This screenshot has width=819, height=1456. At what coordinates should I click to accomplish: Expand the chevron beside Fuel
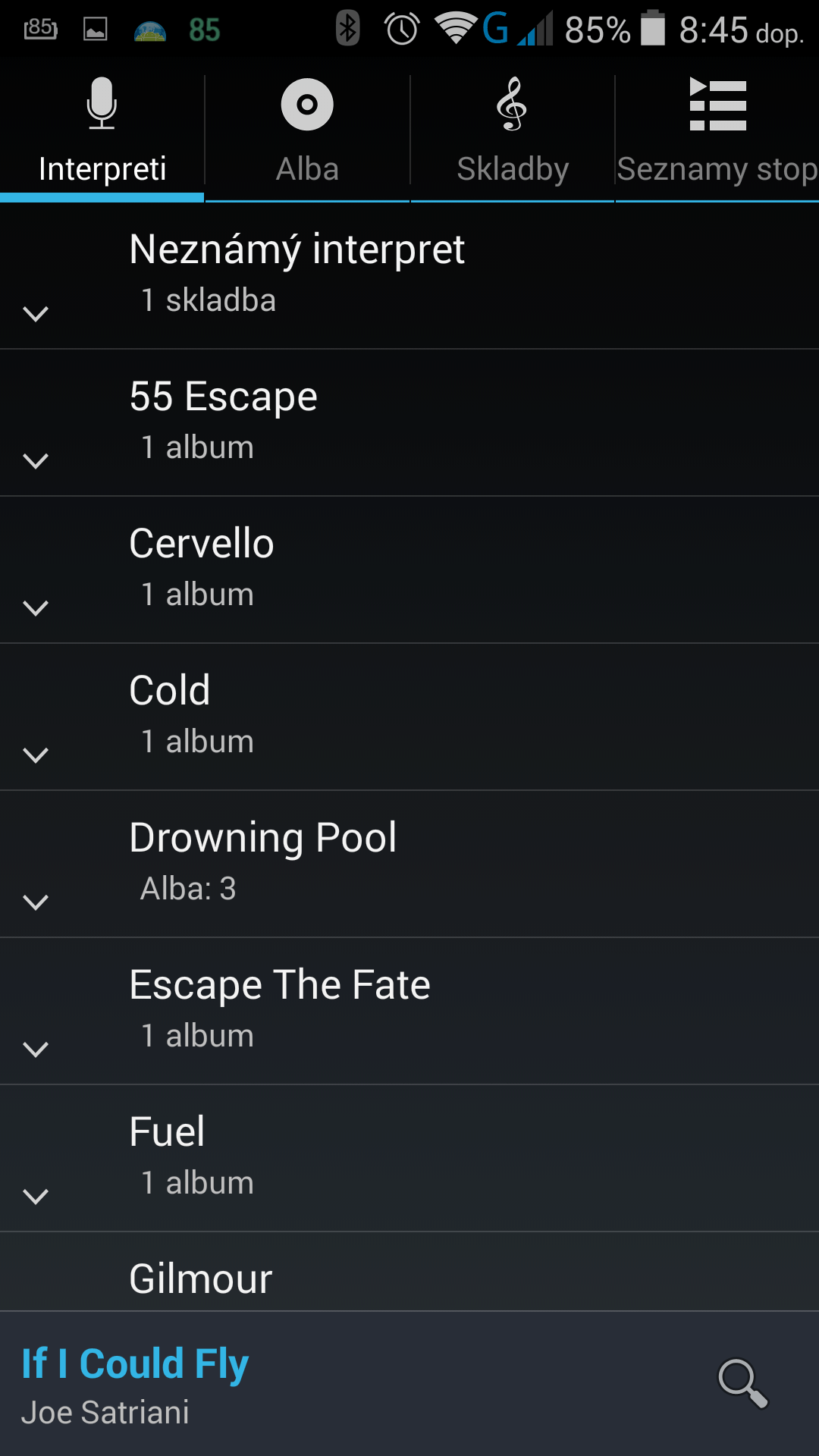point(36,1196)
